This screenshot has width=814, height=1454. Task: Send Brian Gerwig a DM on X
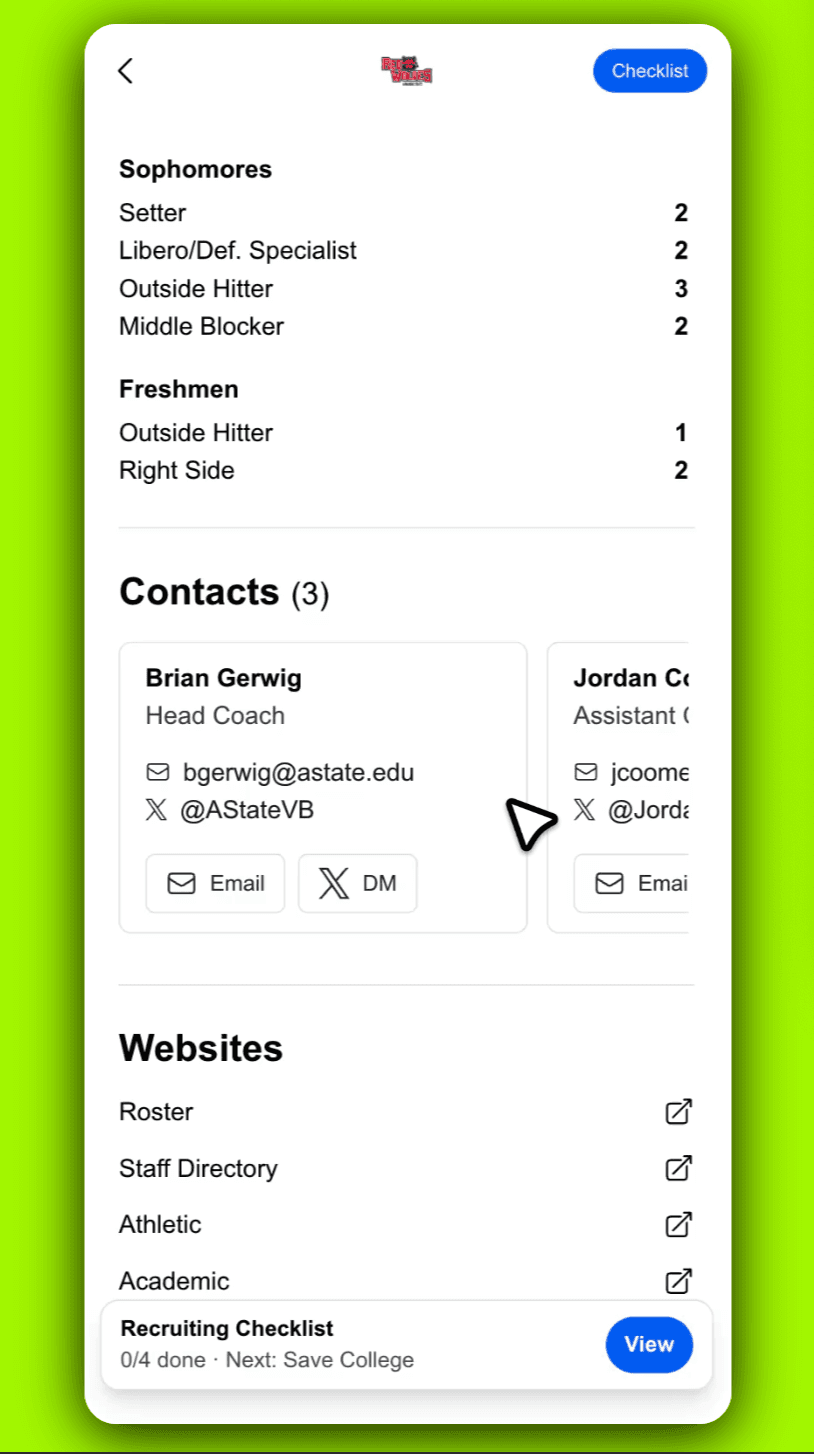pyautogui.click(x=357, y=883)
